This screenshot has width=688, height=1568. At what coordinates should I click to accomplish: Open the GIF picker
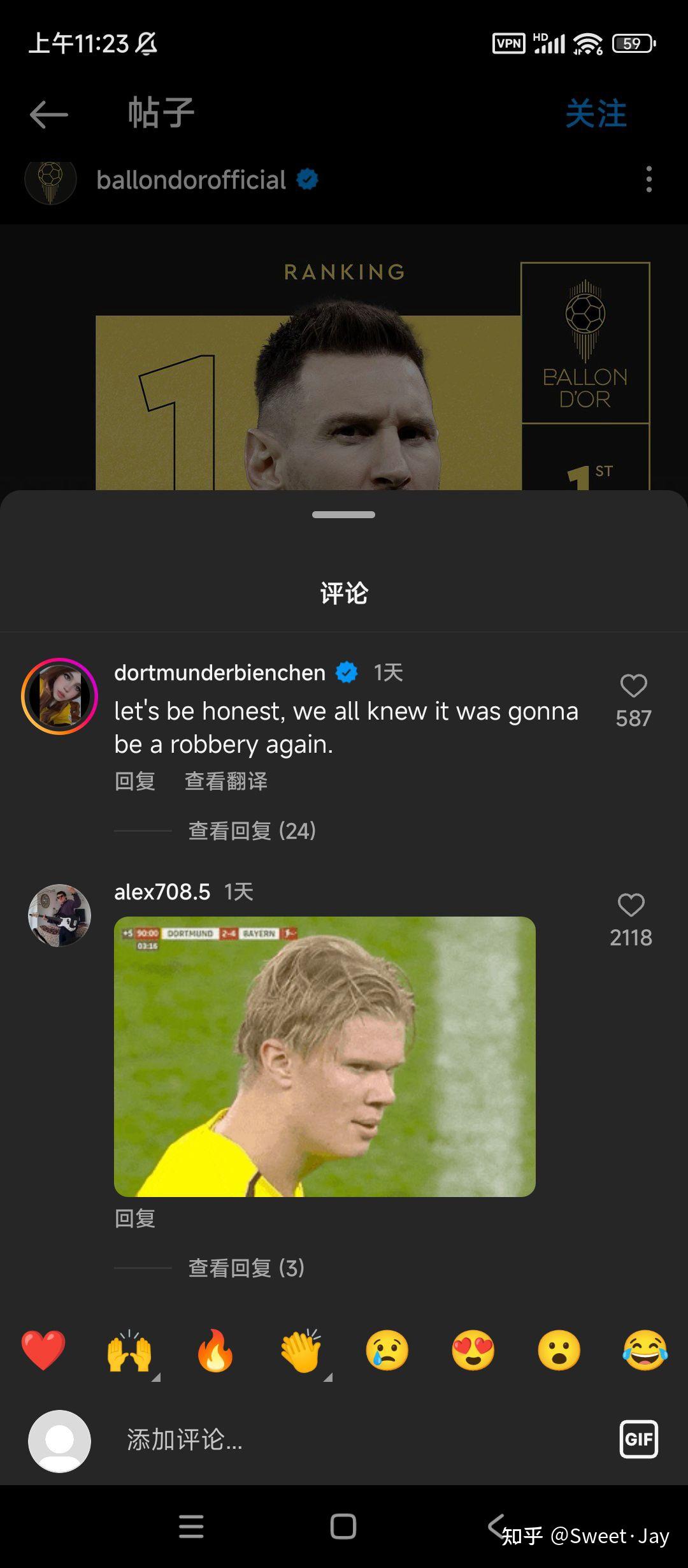tap(638, 1439)
